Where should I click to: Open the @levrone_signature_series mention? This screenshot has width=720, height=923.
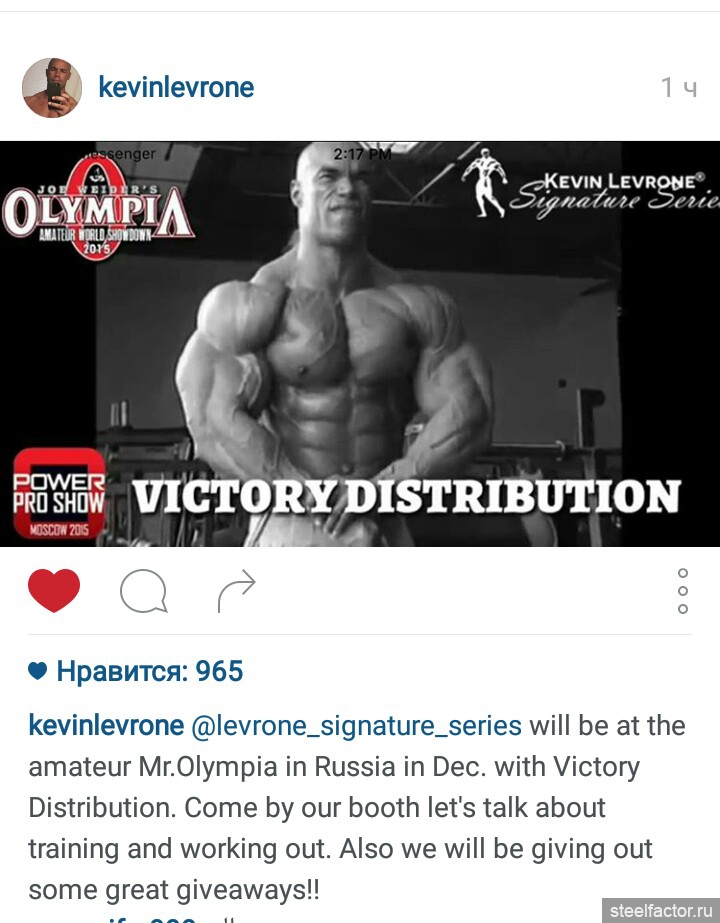[355, 725]
